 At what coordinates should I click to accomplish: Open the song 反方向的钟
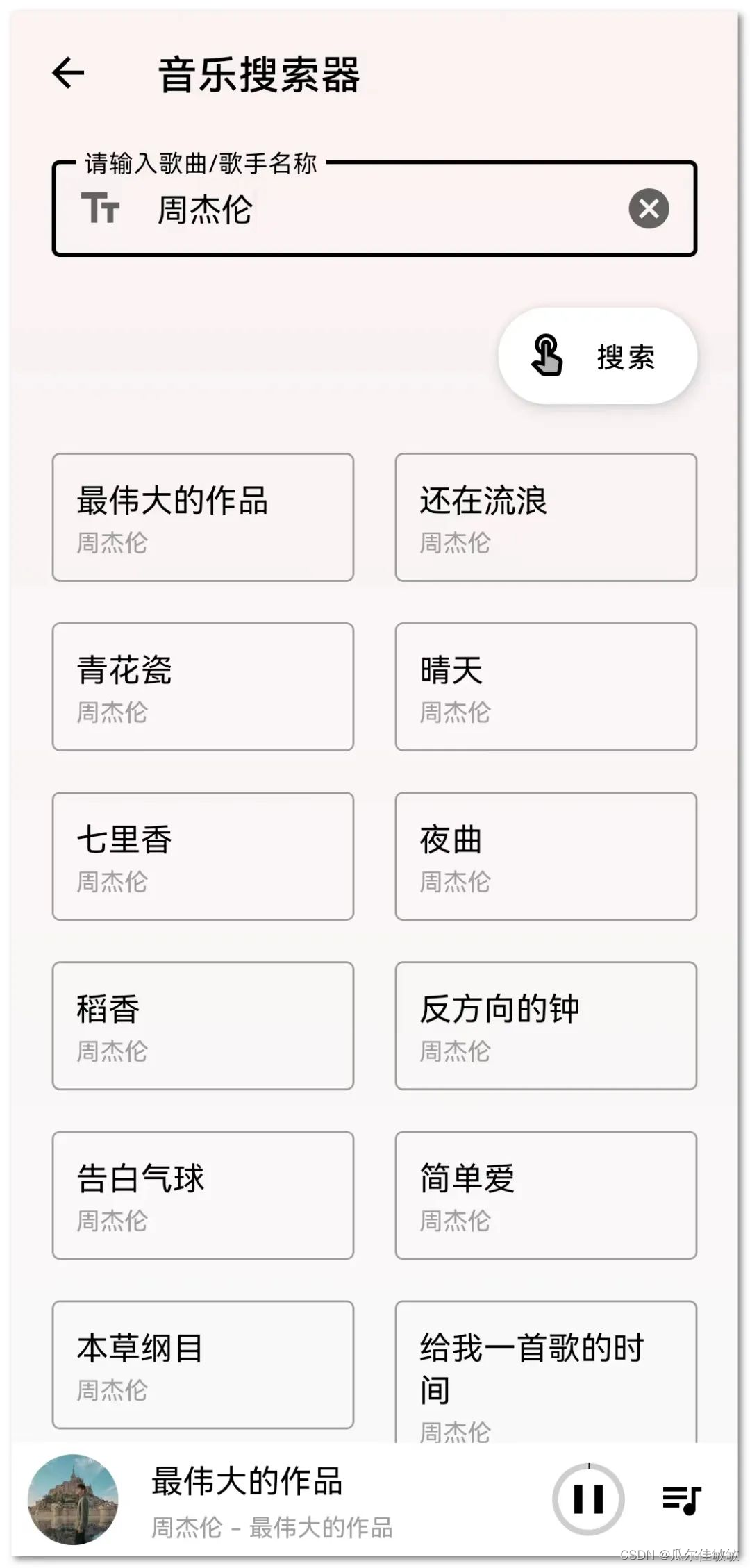tap(546, 1026)
